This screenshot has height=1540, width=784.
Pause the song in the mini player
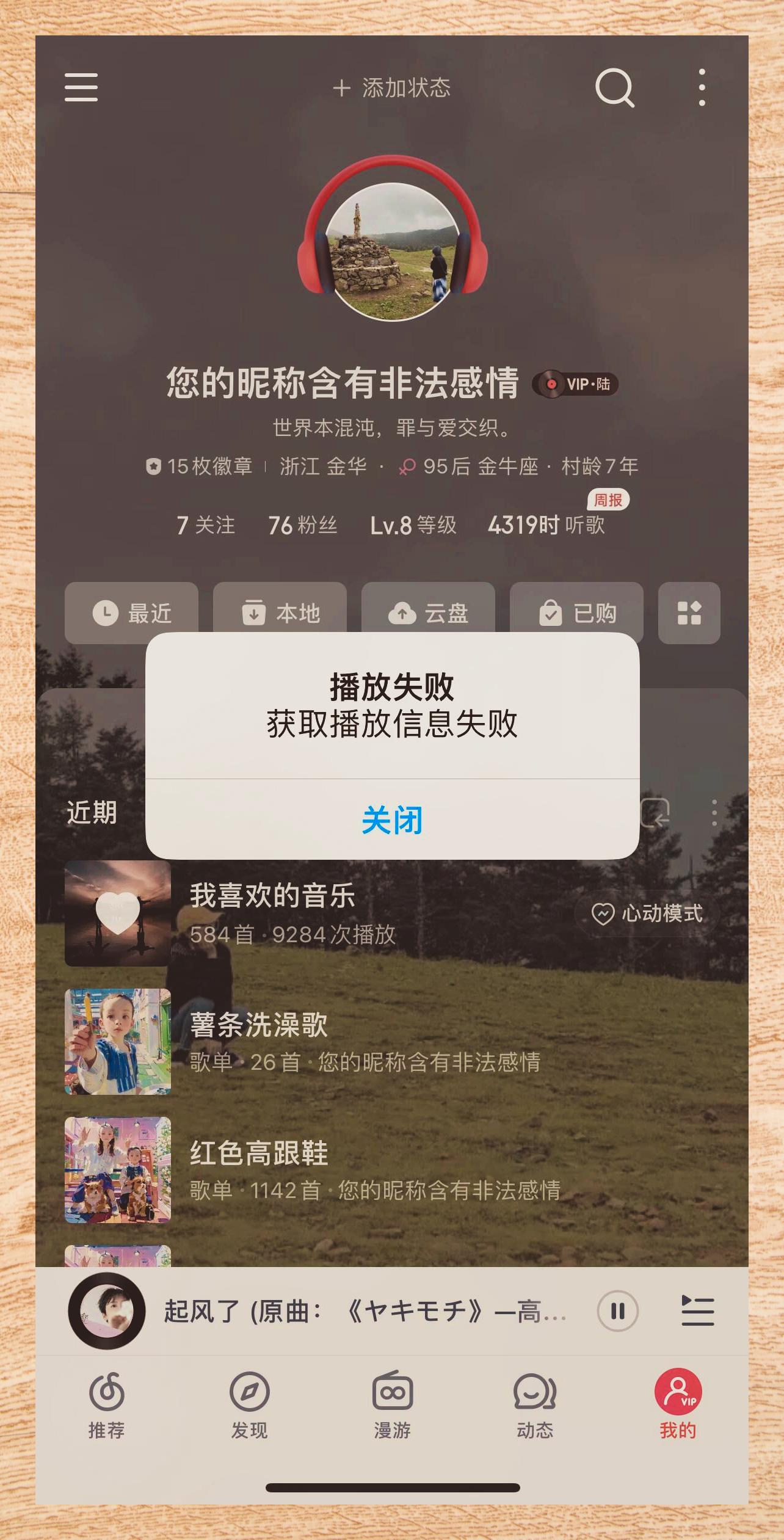tap(618, 1311)
